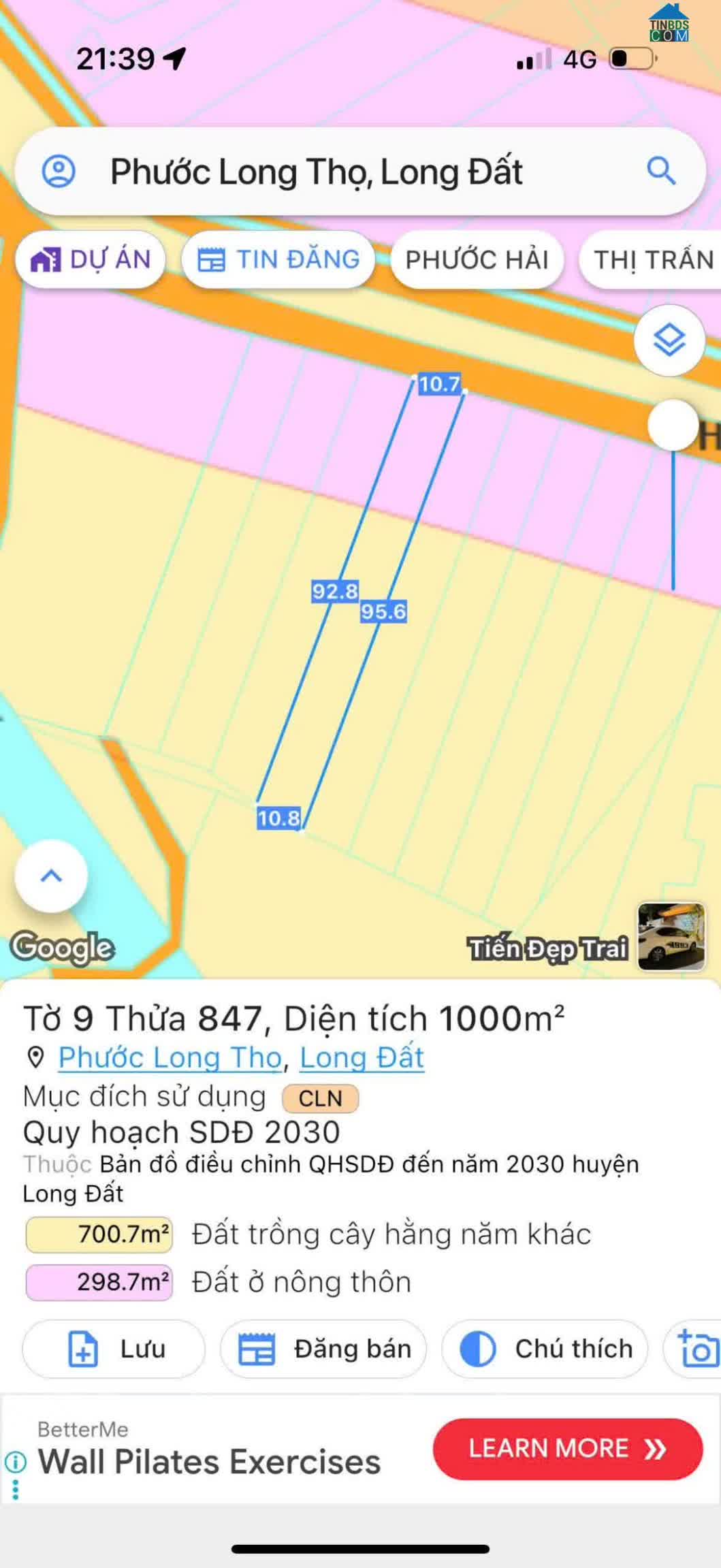Tap the search magnifier icon
Screen dimensions: 721x1568
point(660,171)
